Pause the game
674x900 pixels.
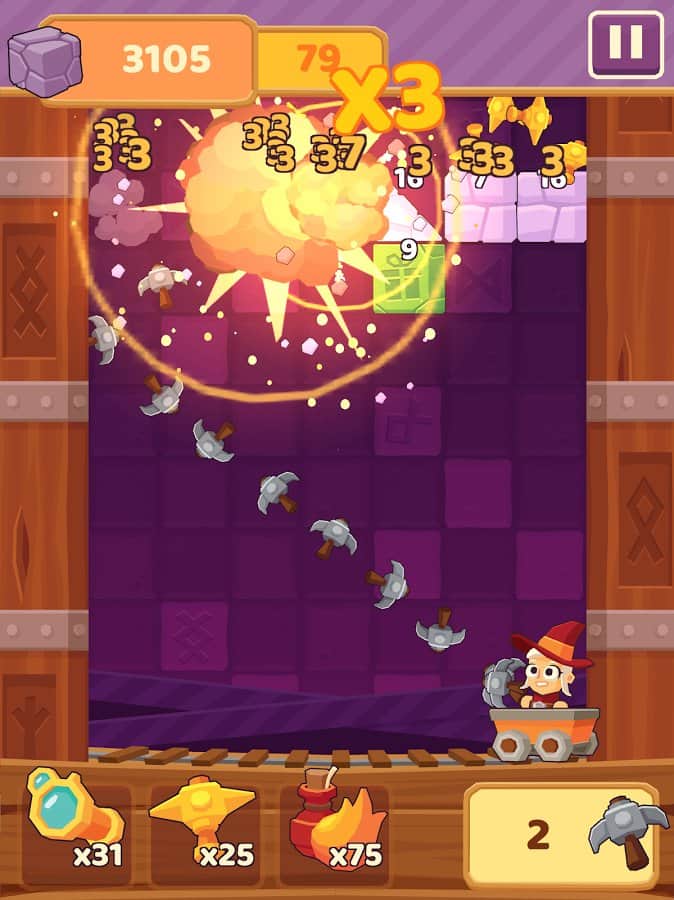coord(625,44)
